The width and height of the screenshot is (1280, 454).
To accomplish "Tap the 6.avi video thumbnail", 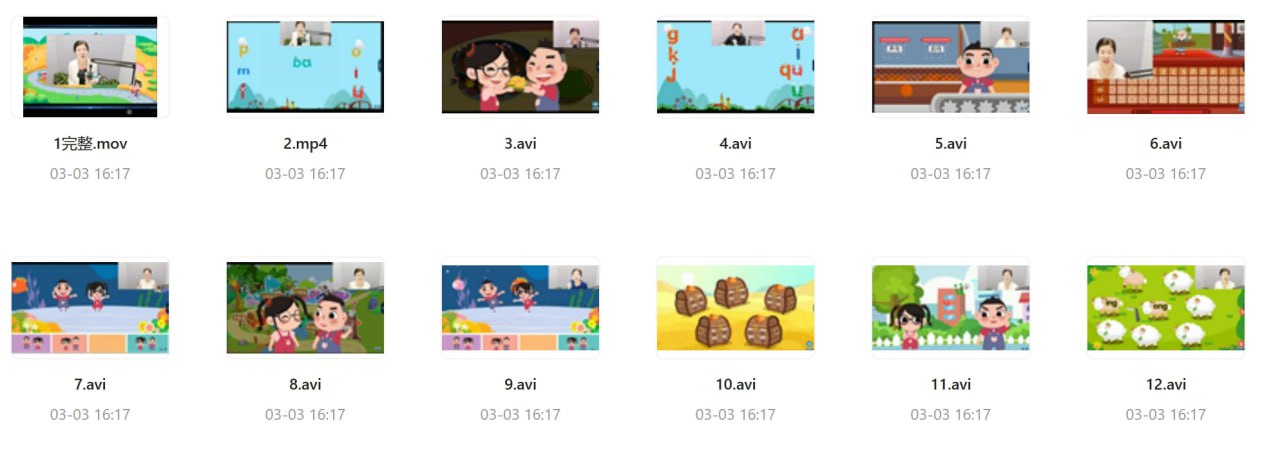I will (x=1165, y=67).
